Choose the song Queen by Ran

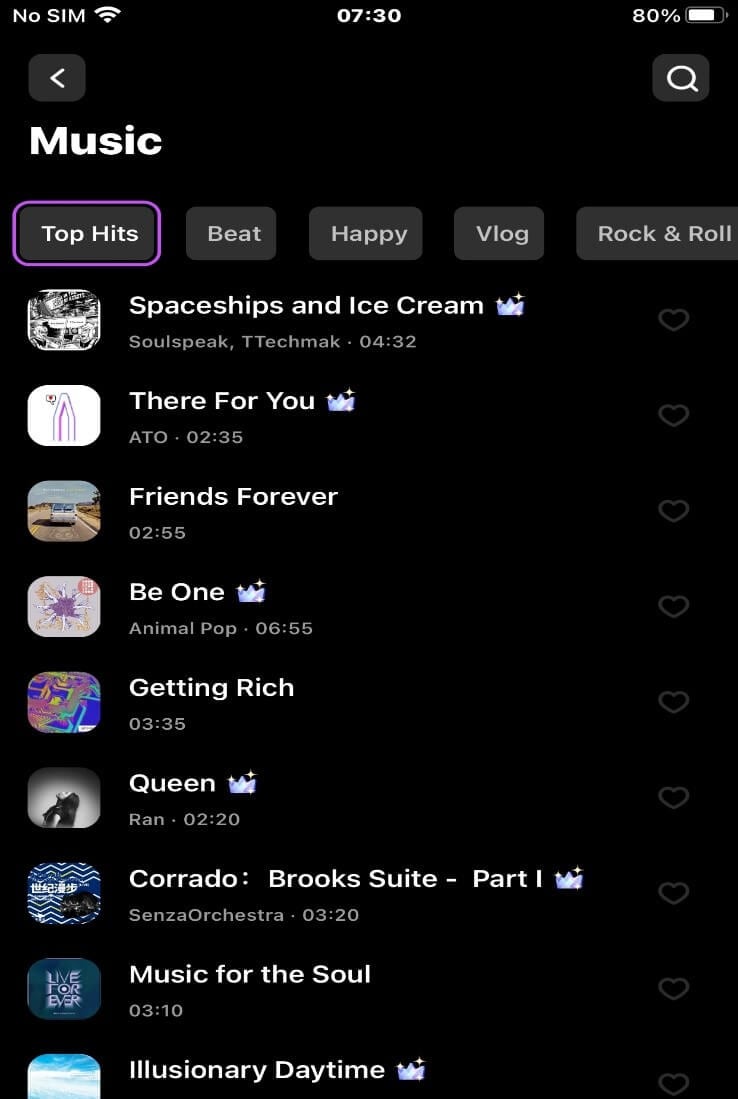[172, 784]
